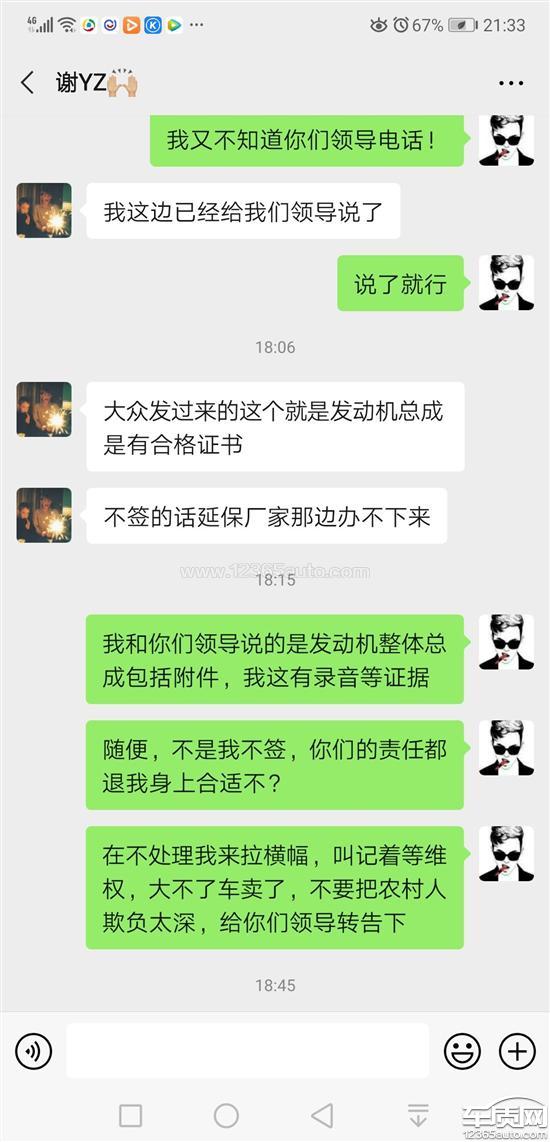The height and width of the screenshot is (1142, 550).
Task: Open the plus attachments panel
Action: coord(516,1052)
